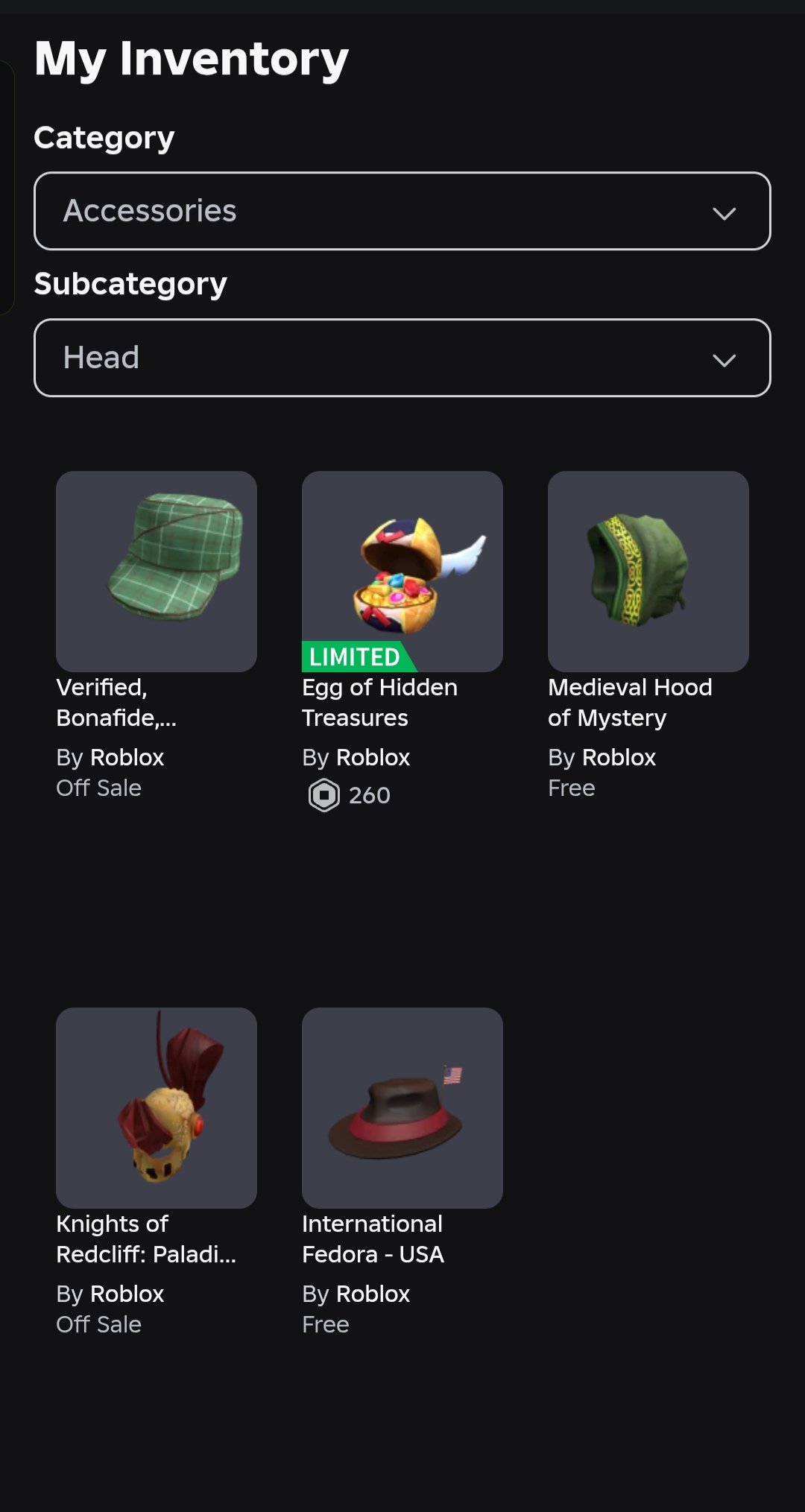Open Knights of Redcliff: Paladin helmet item

157,1108
